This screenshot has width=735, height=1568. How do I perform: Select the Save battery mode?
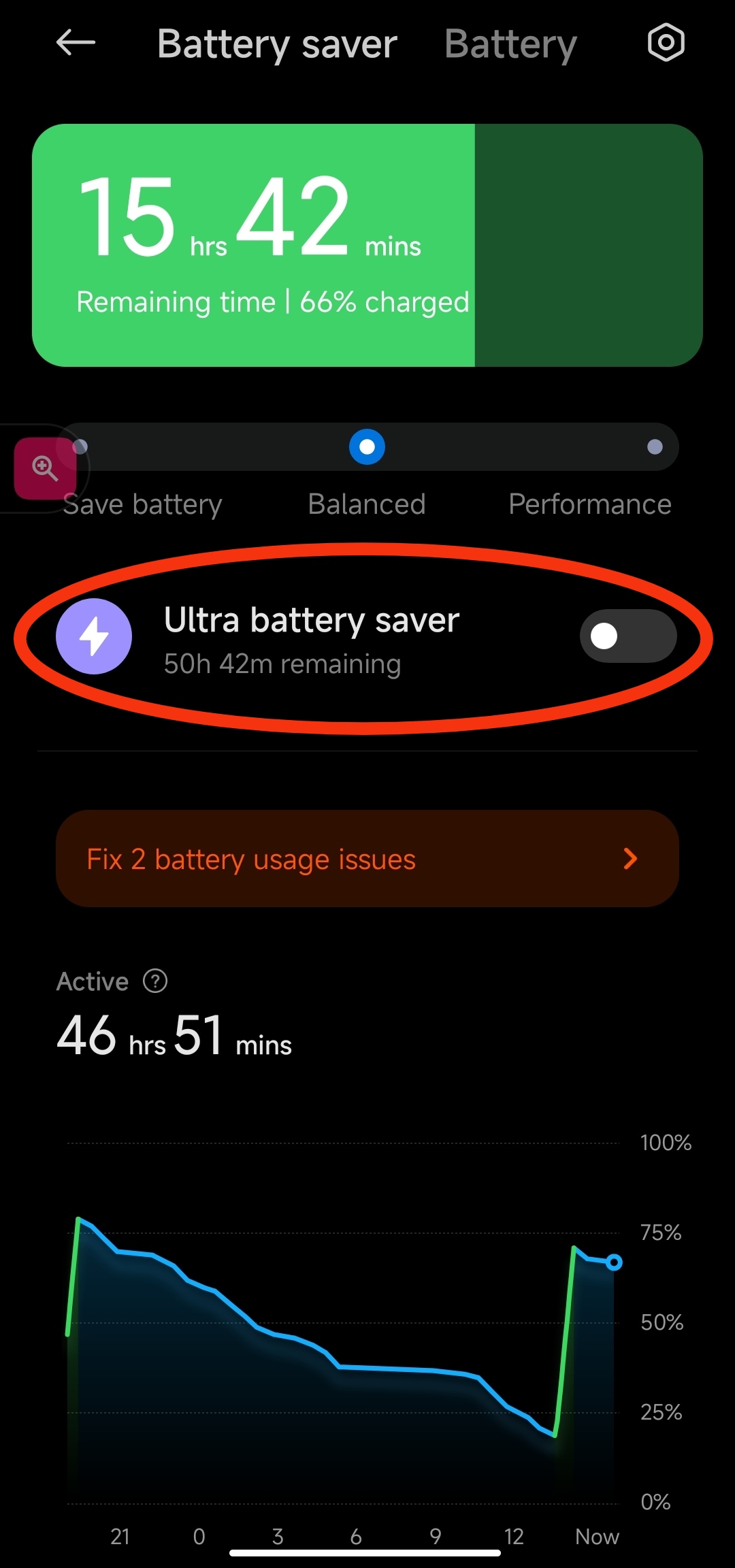click(142, 504)
